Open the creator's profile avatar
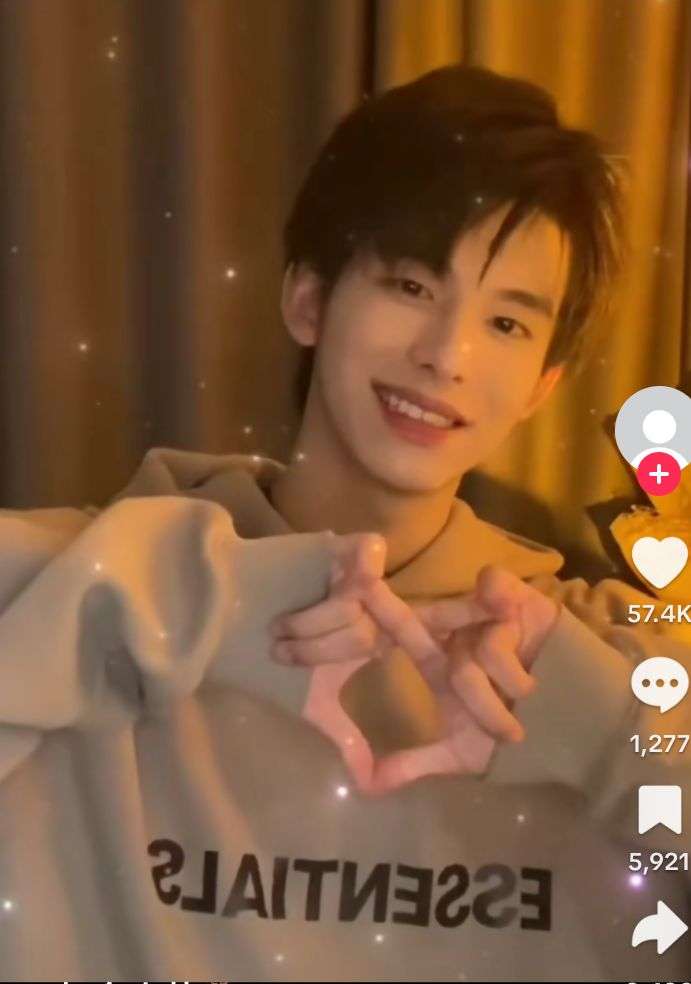 click(x=657, y=426)
